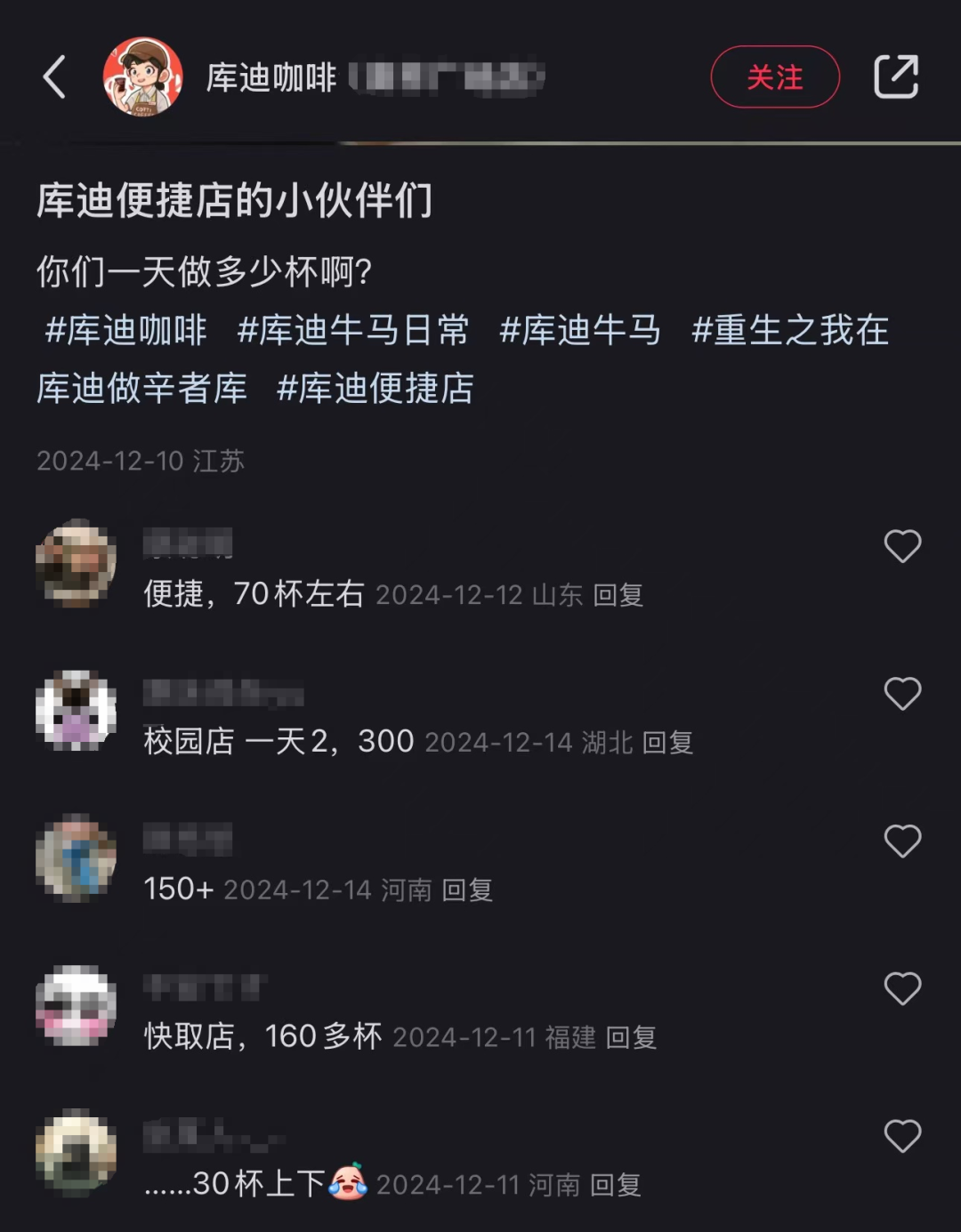The image size is (961, 1232).
Task: Reply to the 快取店，160多杯 comment
Action: pyautogui.click(x=631, y=1038)
